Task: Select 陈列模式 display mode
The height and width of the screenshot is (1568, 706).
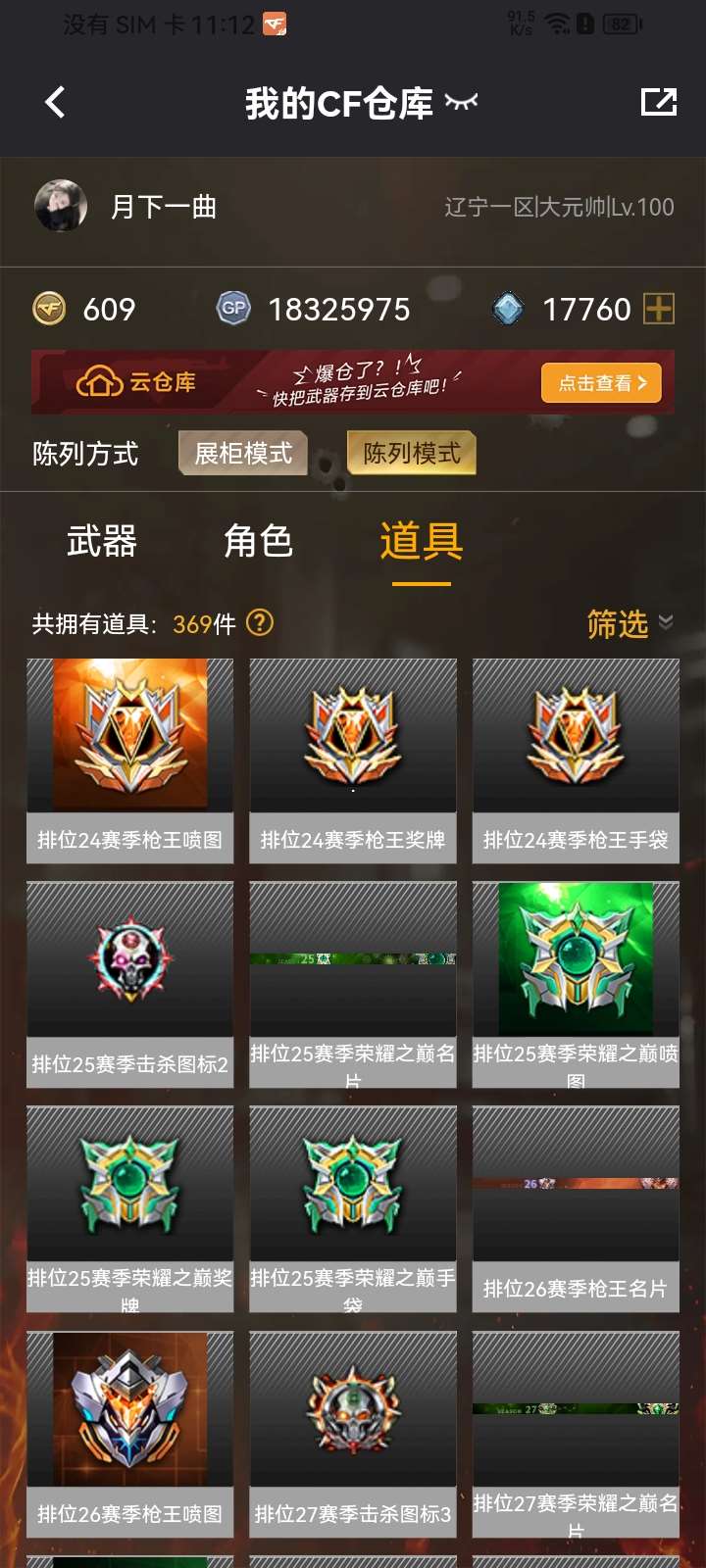Action: click(412, 453)
